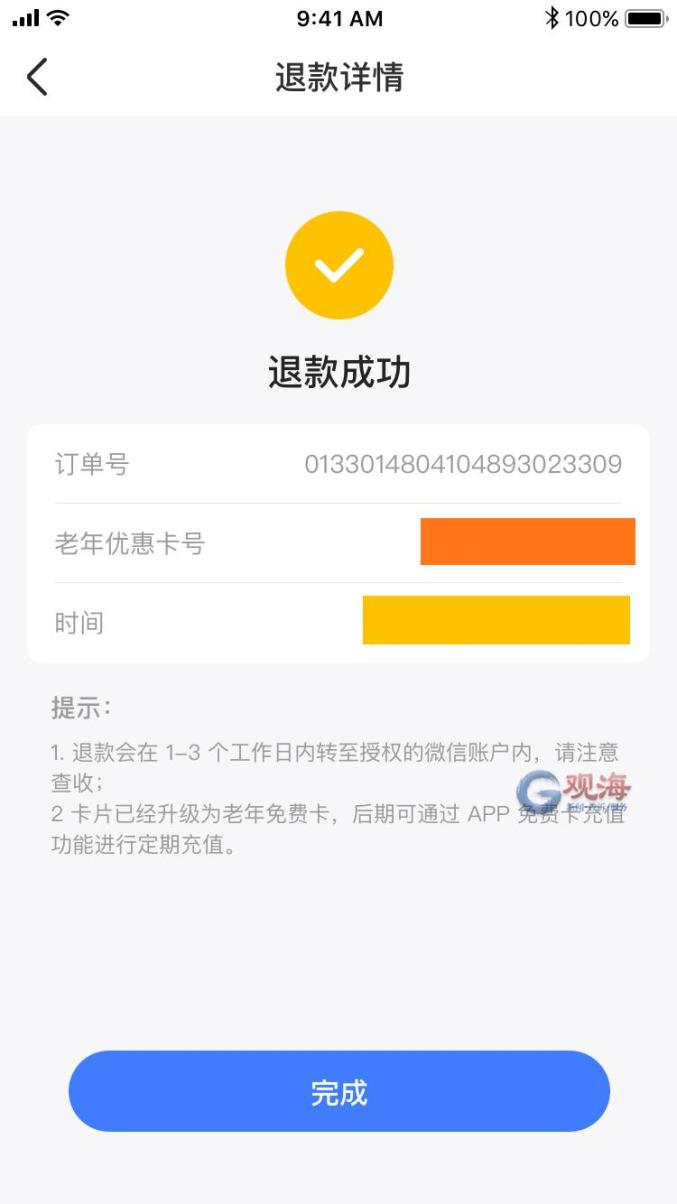The image size is (677, 1204).
Task: Go back from the 退款详情 page
Action: [37, 77]
